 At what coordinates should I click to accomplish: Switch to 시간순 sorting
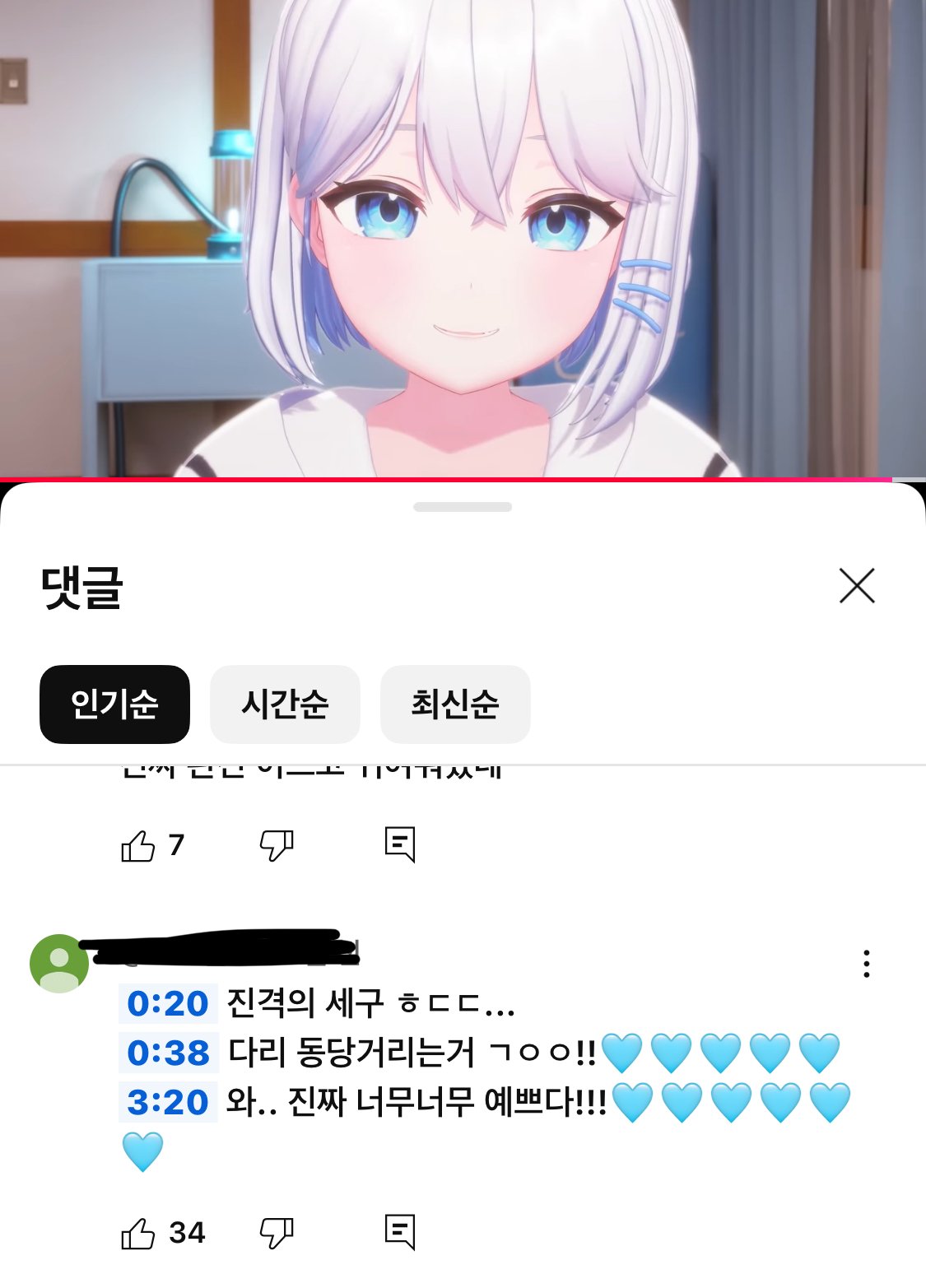(285, 704)
